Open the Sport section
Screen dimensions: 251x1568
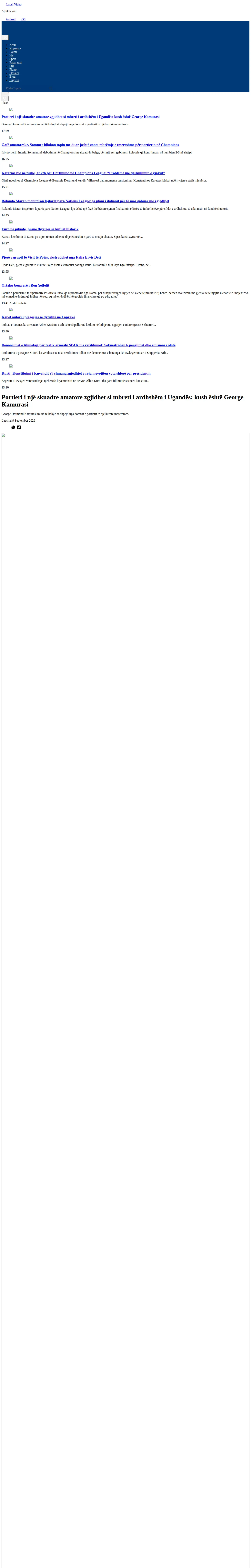coord(13,59)
